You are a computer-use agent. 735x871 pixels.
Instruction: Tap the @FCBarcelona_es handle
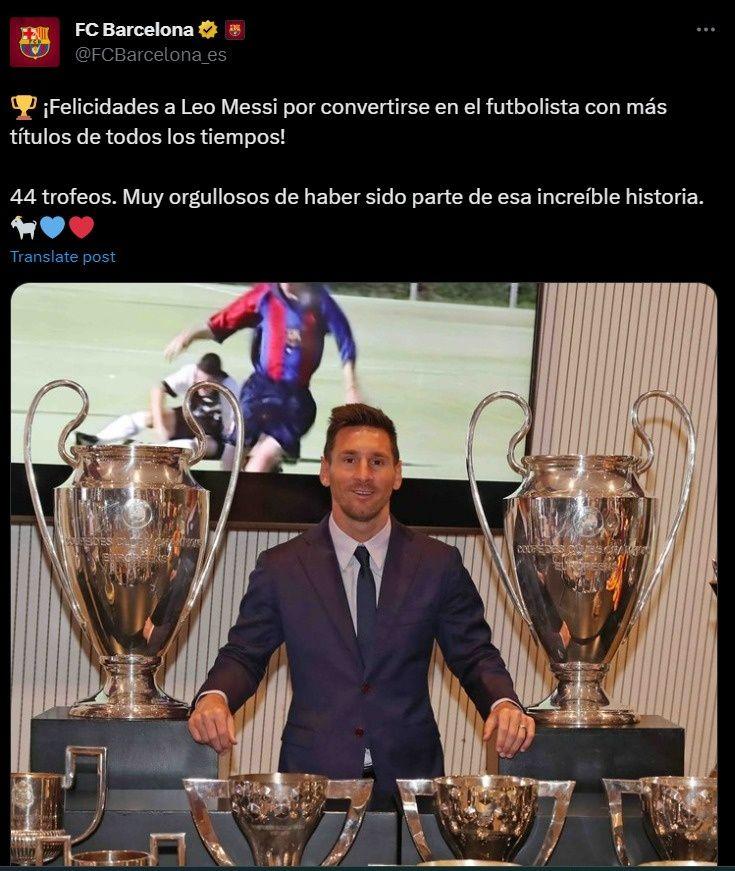point(151,55)
